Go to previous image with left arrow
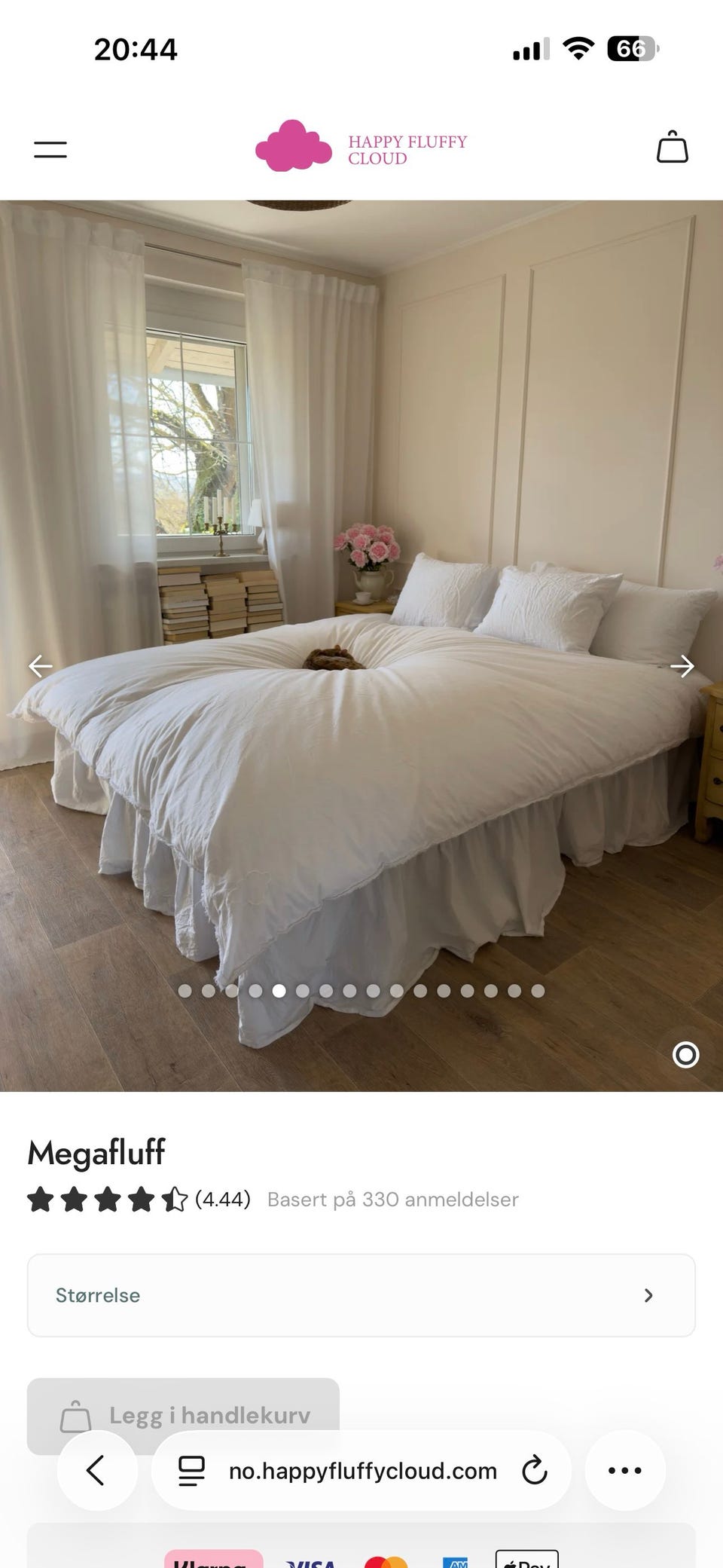Image resolution: width=723 pixels, height=1568 pixels. point(39,666)
